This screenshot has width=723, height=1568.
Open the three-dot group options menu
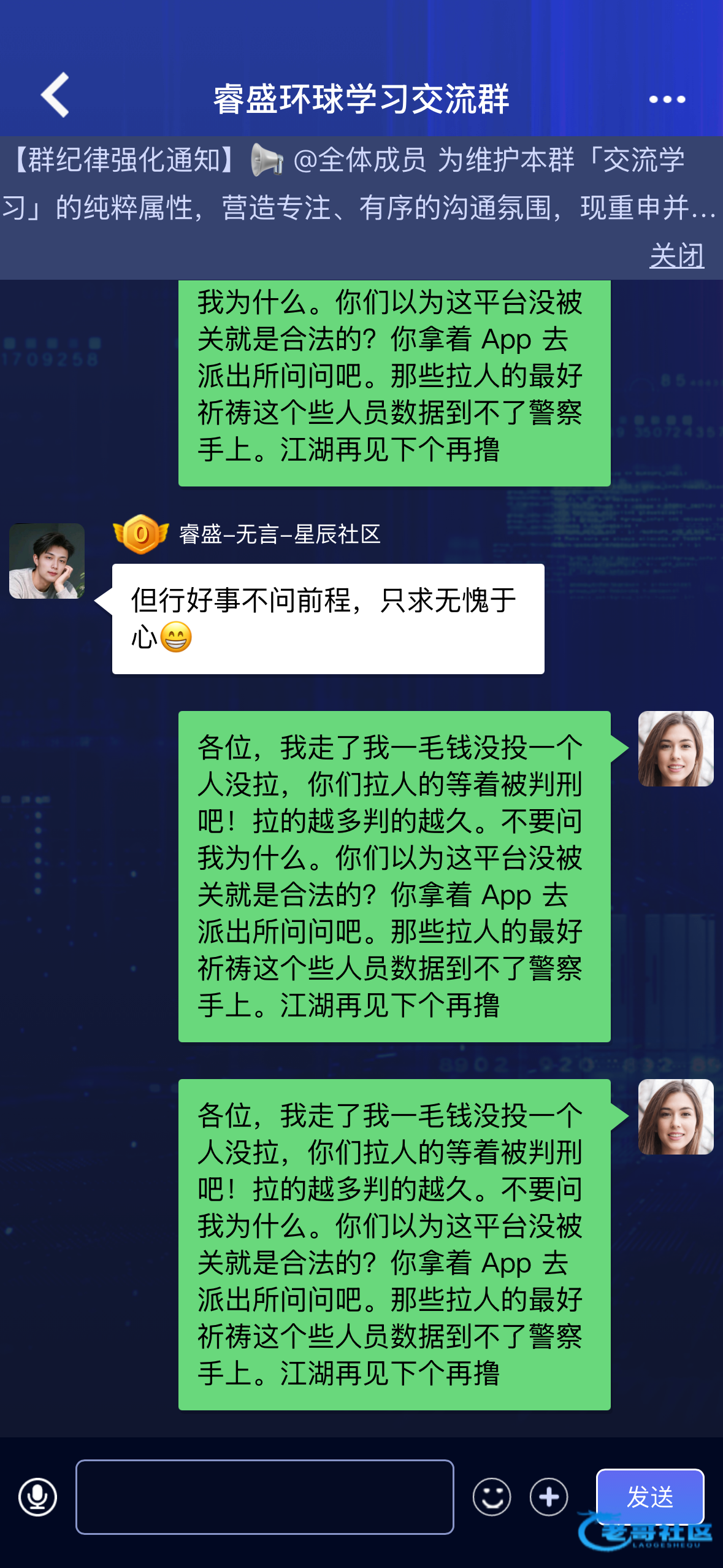(667, 99)
